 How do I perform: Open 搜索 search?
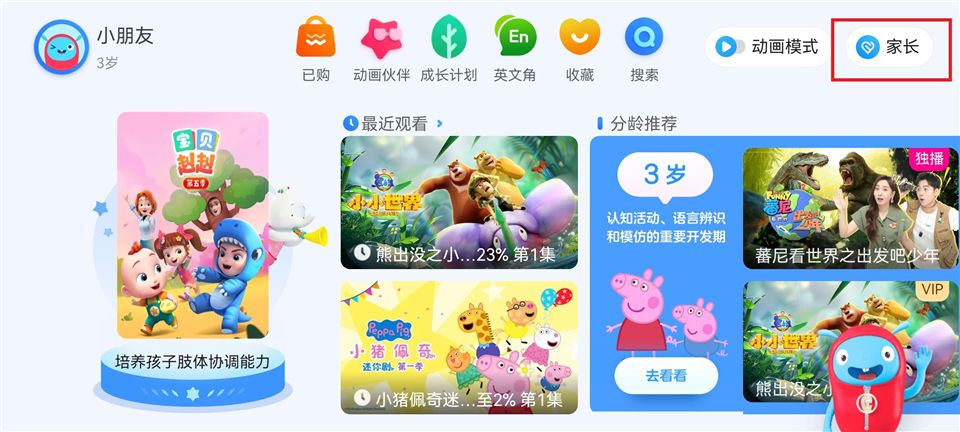tap(644, 49)
